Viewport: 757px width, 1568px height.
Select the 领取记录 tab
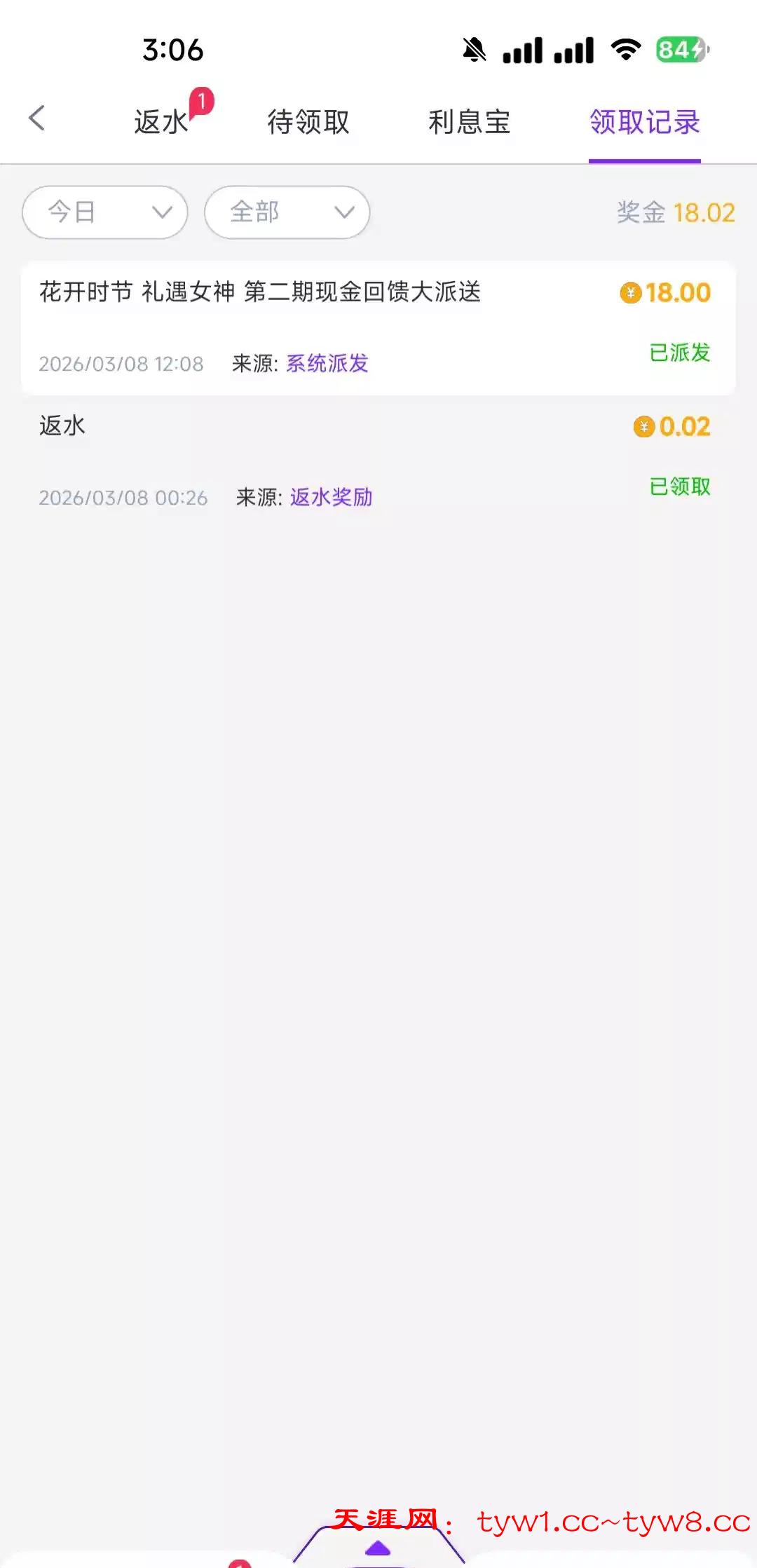click(644, 122)
